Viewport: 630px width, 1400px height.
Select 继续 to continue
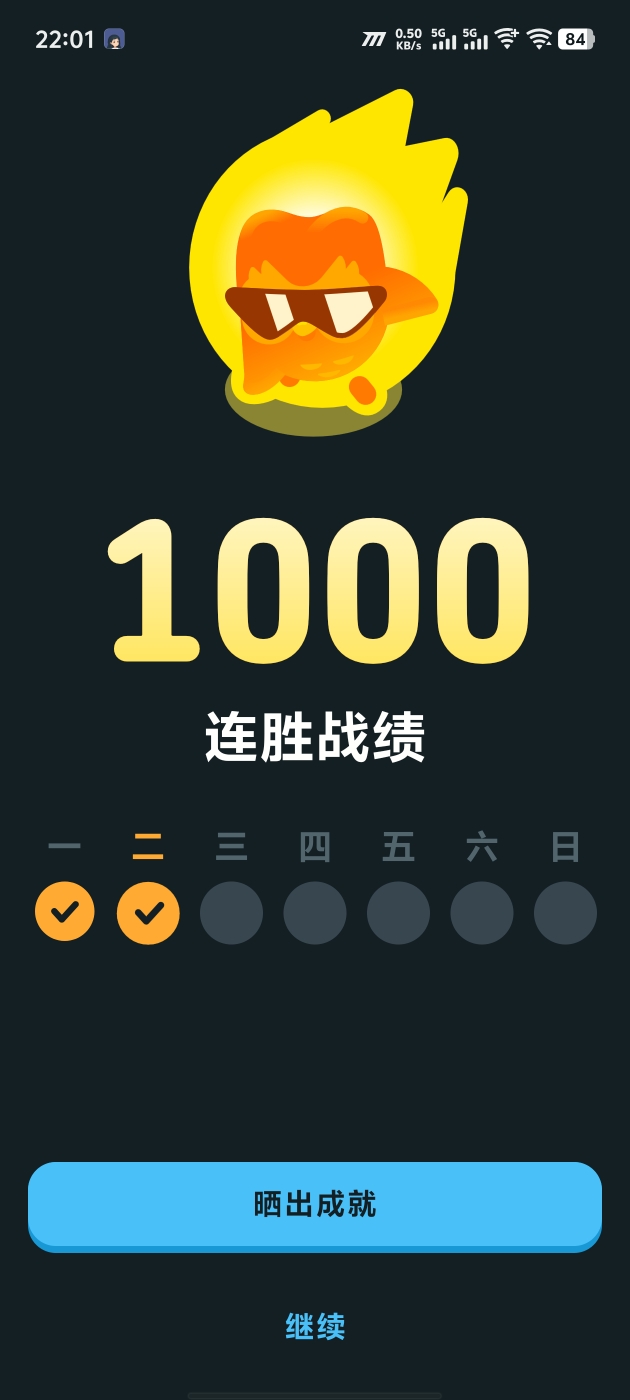(x=315, y=1327)
